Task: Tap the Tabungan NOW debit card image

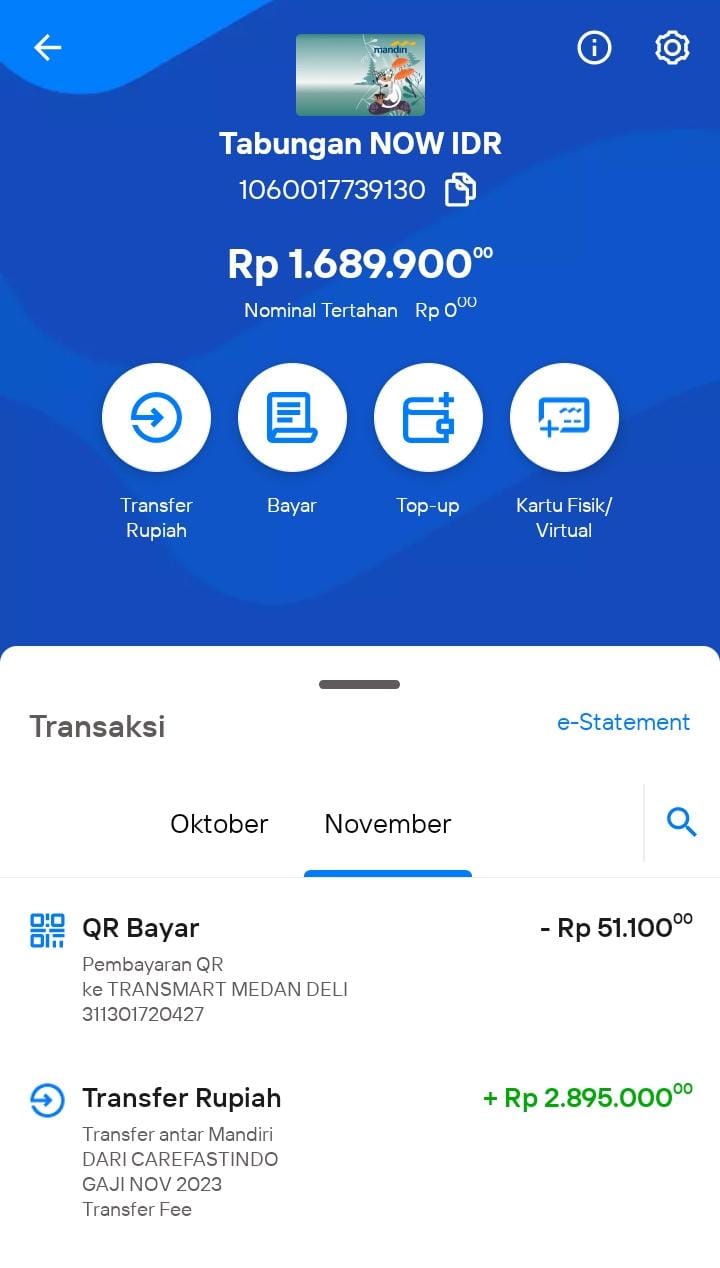Action: [x=360, y=75]
